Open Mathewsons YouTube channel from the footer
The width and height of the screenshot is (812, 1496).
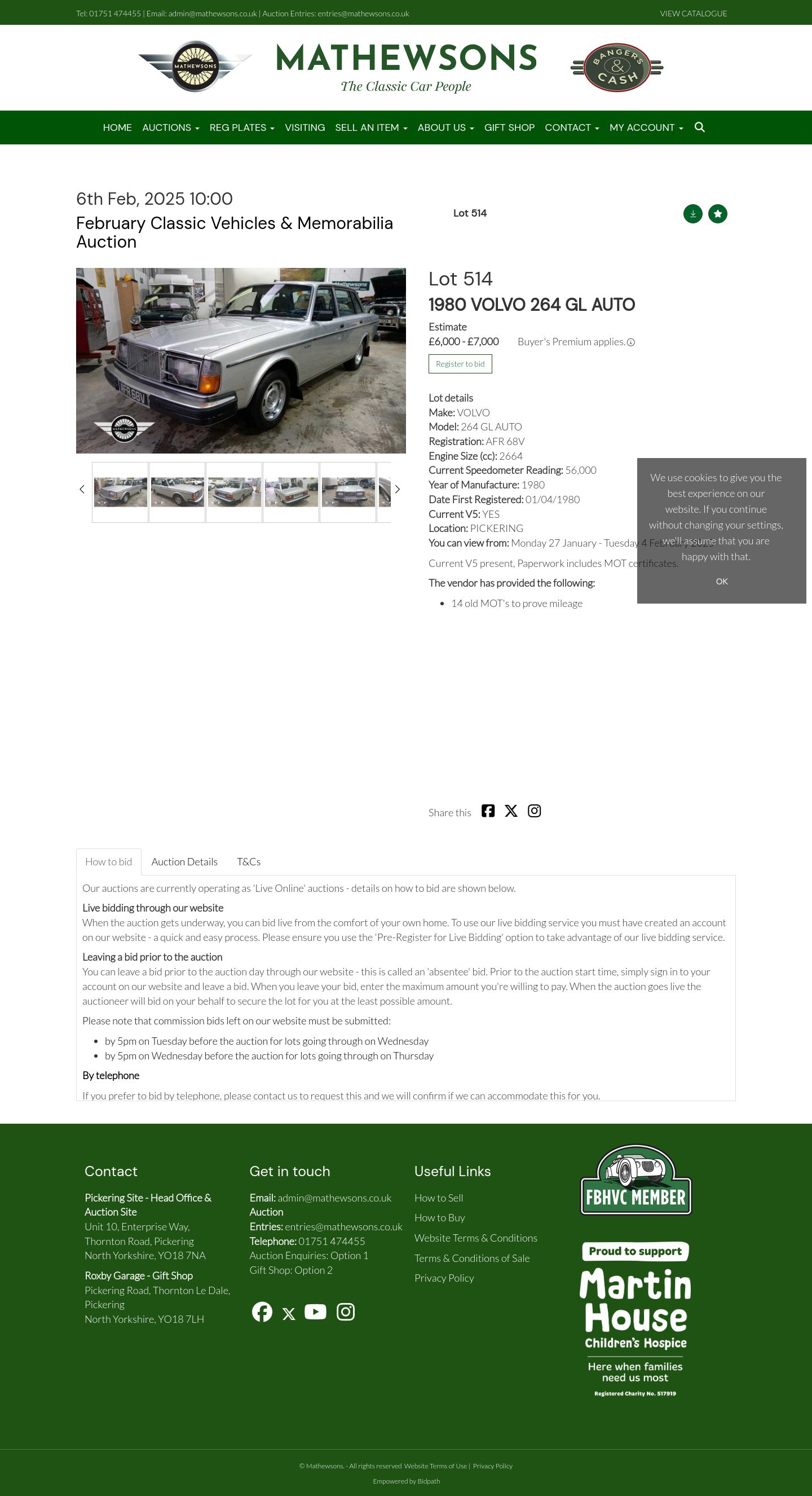[x=315, y=1312]
